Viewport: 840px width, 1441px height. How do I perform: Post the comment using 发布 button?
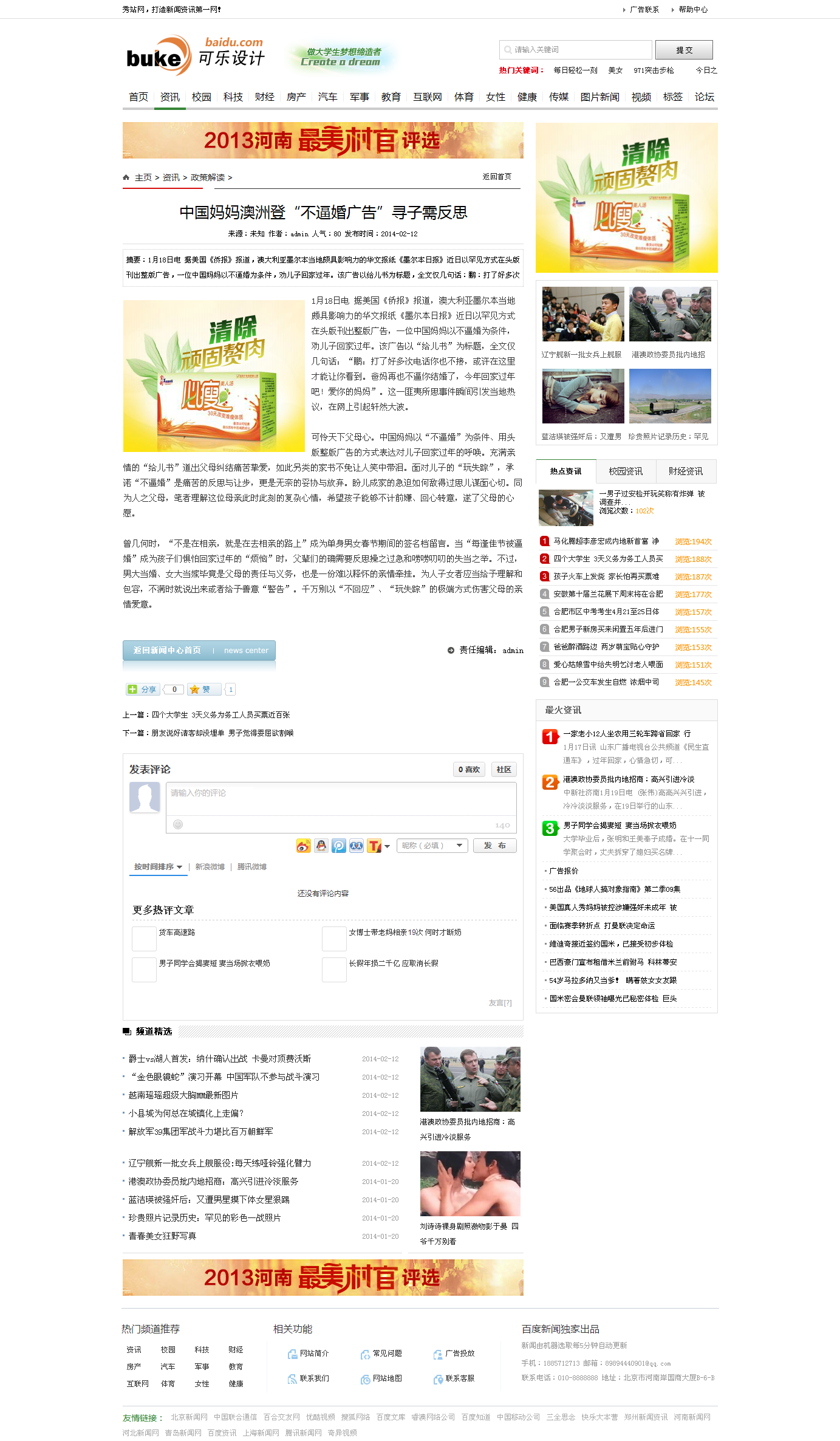[494, 846]
